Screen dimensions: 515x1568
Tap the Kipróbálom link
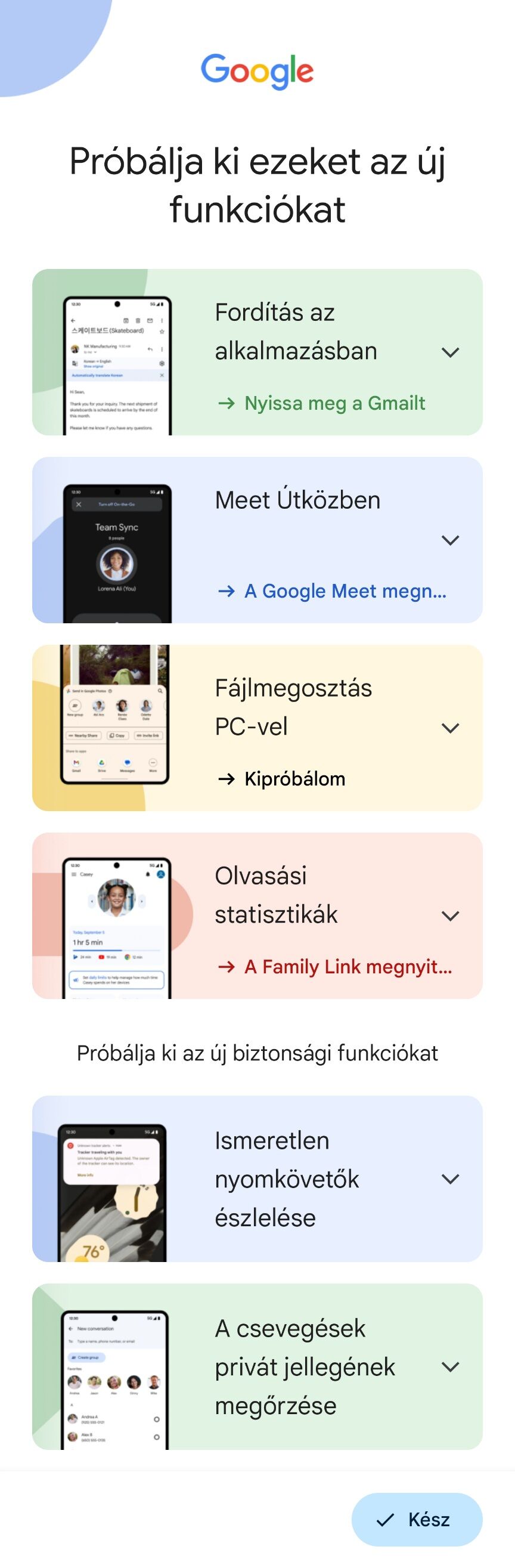click(x=282, y=779)
